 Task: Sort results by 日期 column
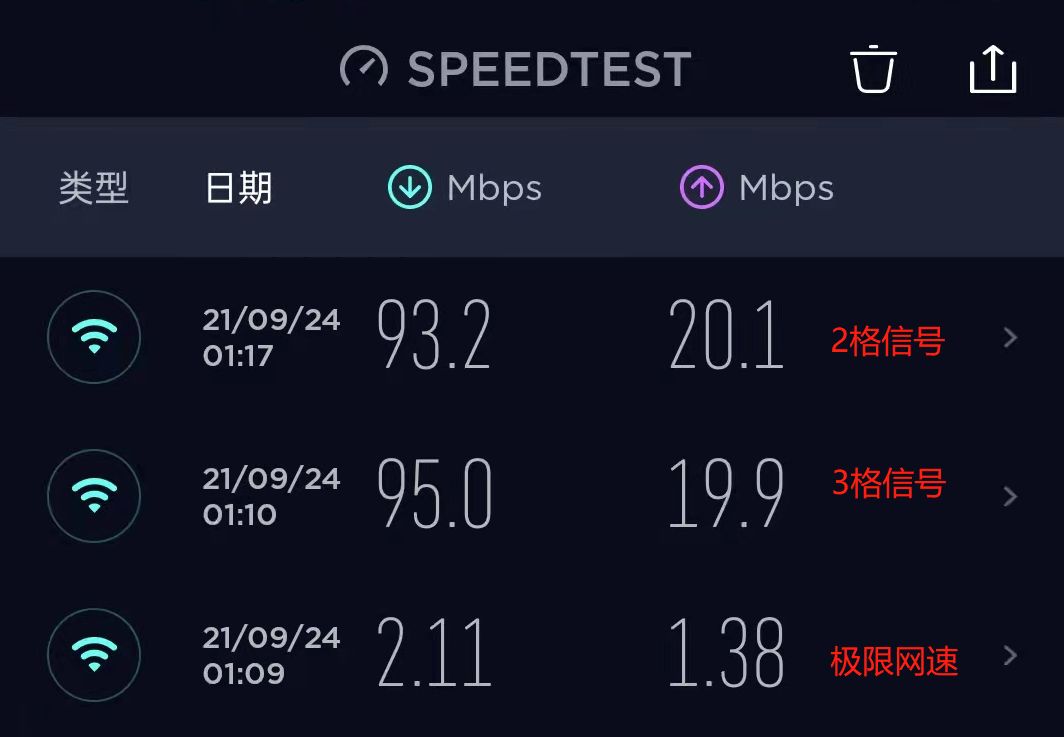coord(238,188)
